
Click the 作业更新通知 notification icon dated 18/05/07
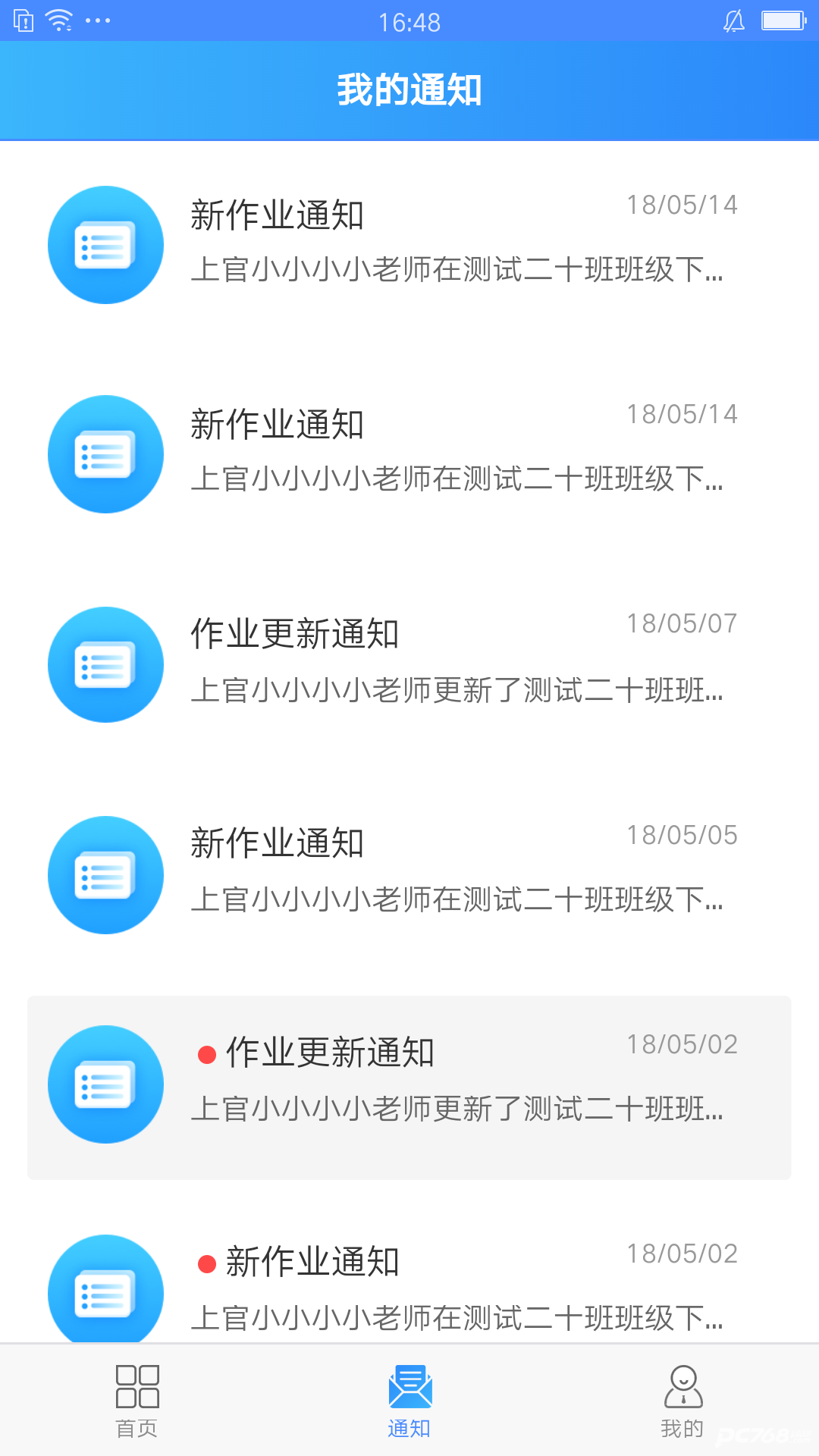click(105, 664)
